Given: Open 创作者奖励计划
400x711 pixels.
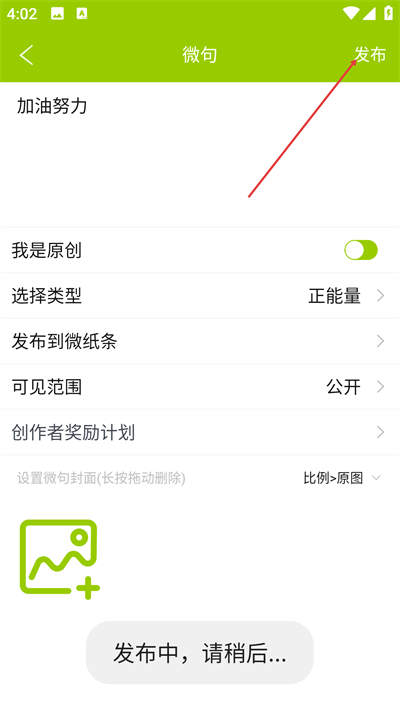Looking at the screenshot, I should [200, 433].
